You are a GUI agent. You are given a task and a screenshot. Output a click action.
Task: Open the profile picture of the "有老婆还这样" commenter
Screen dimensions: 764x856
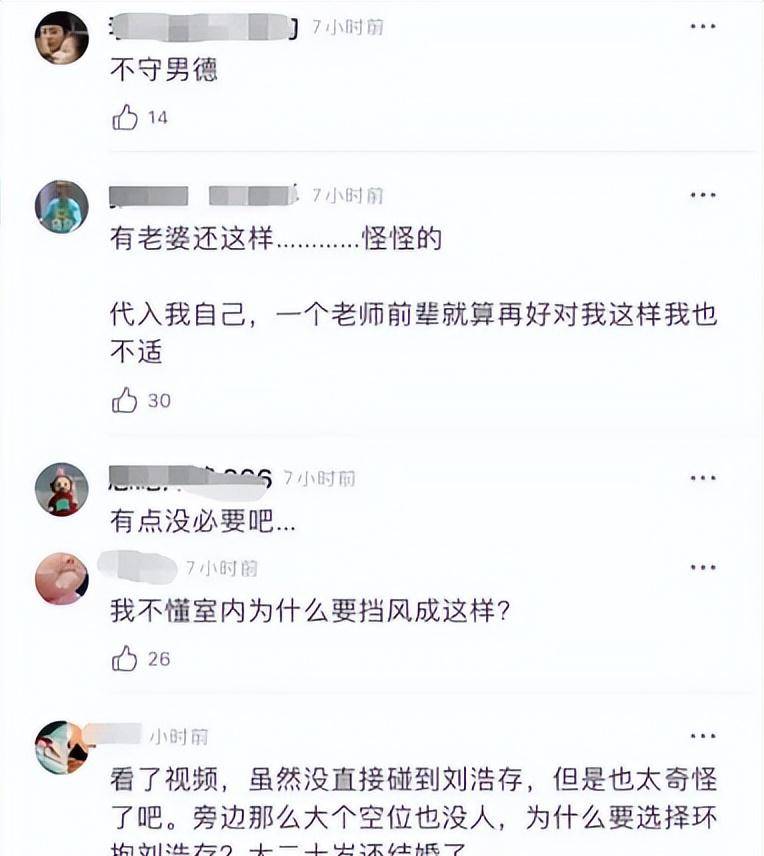(62, 207)
